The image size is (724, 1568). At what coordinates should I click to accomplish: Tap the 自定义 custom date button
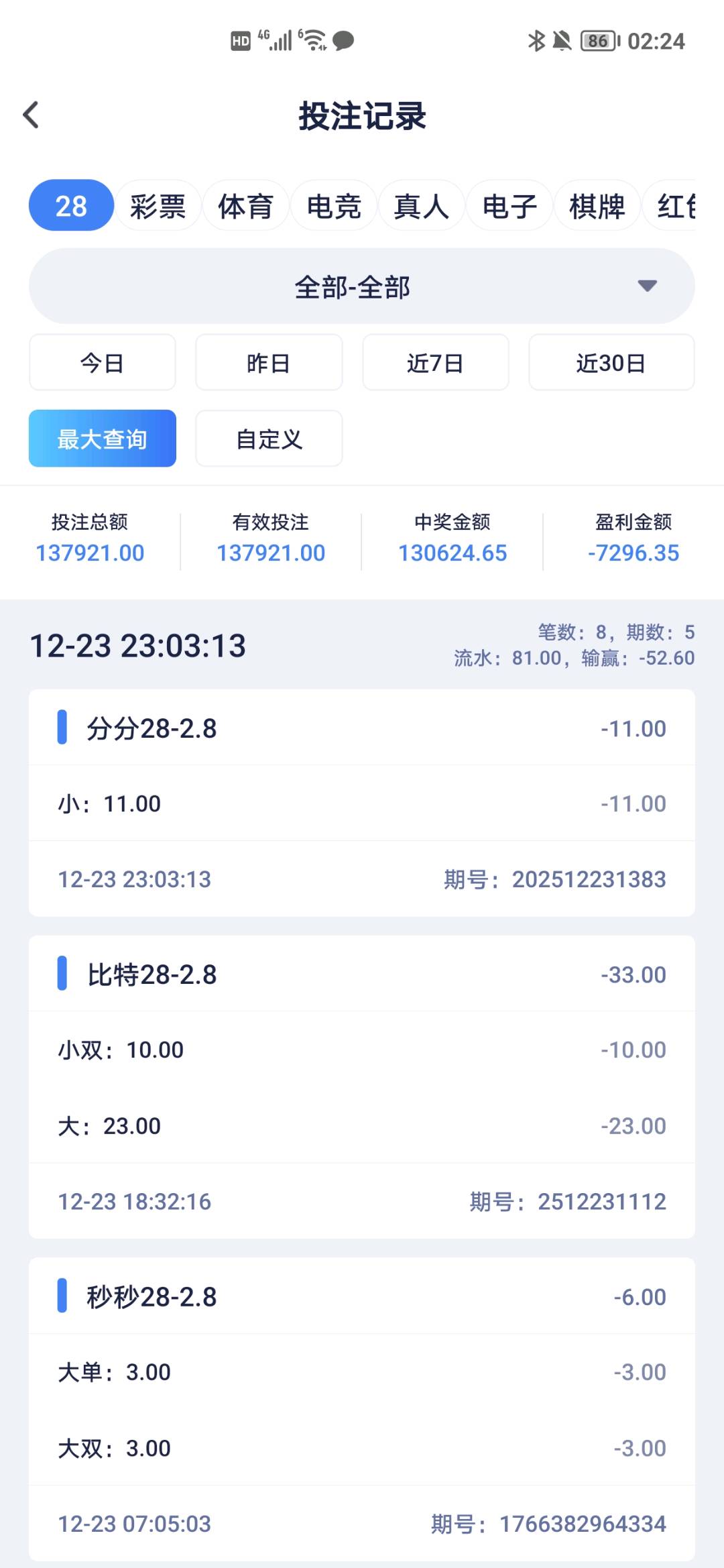point(269,439)
